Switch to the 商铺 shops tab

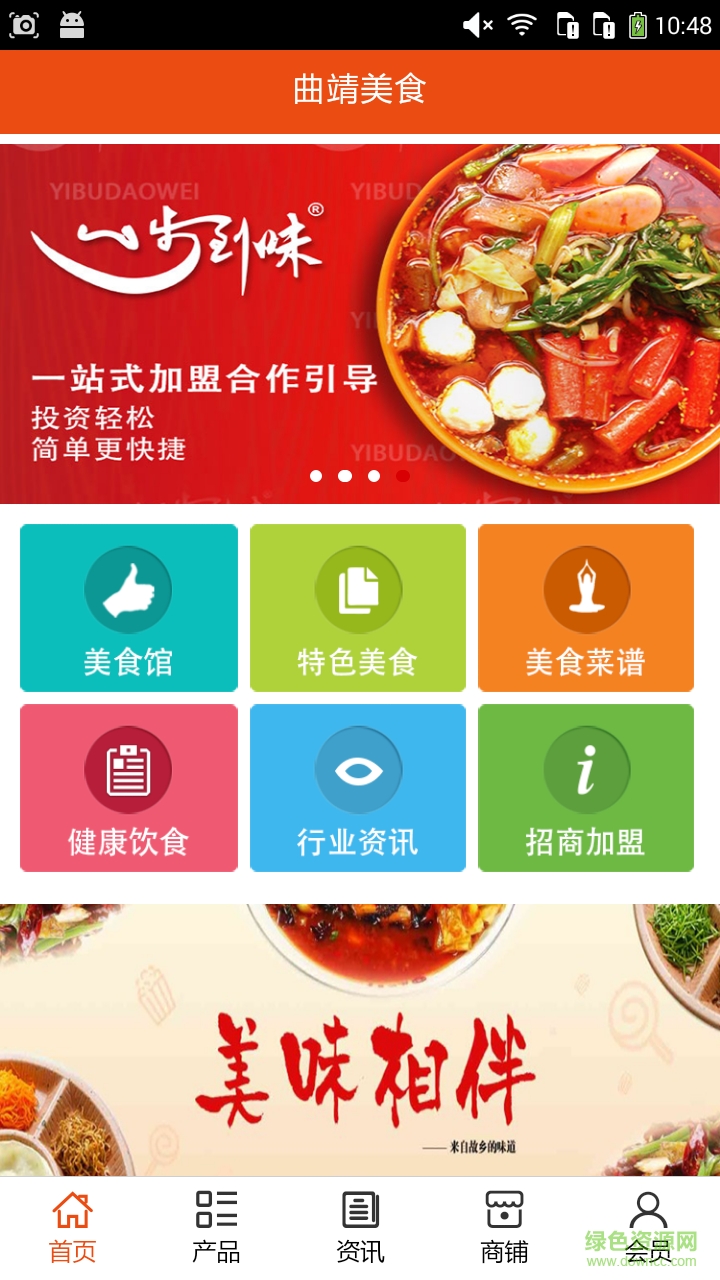[504, 1227]
